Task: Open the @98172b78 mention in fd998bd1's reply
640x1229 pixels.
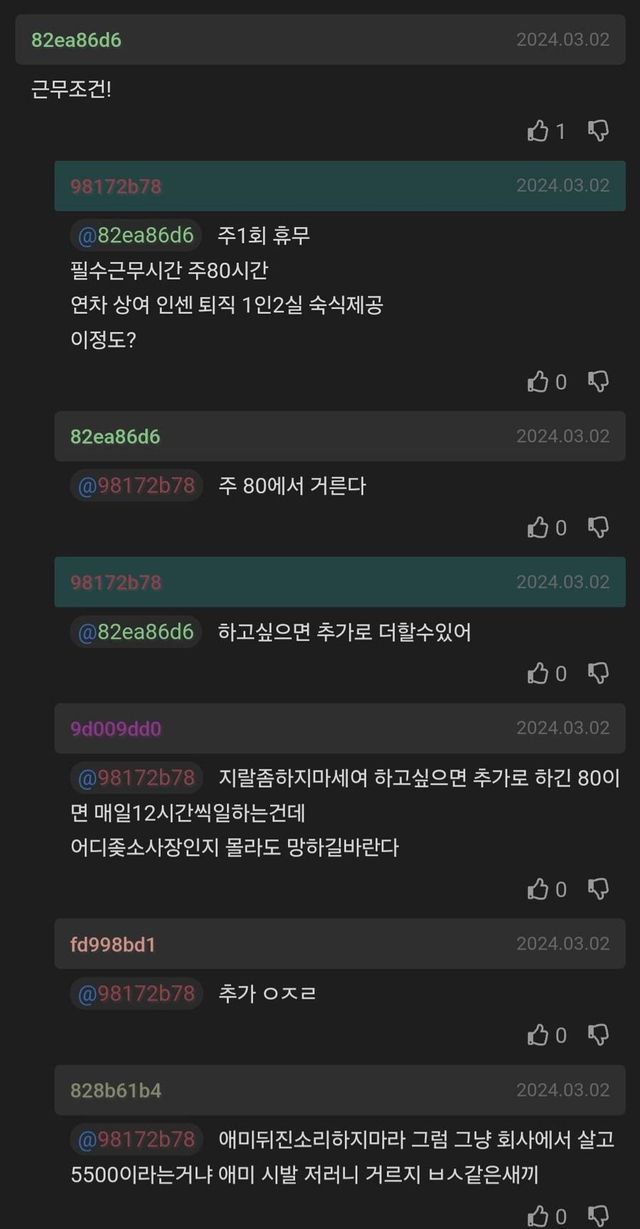Action: (x=136, y=994)
